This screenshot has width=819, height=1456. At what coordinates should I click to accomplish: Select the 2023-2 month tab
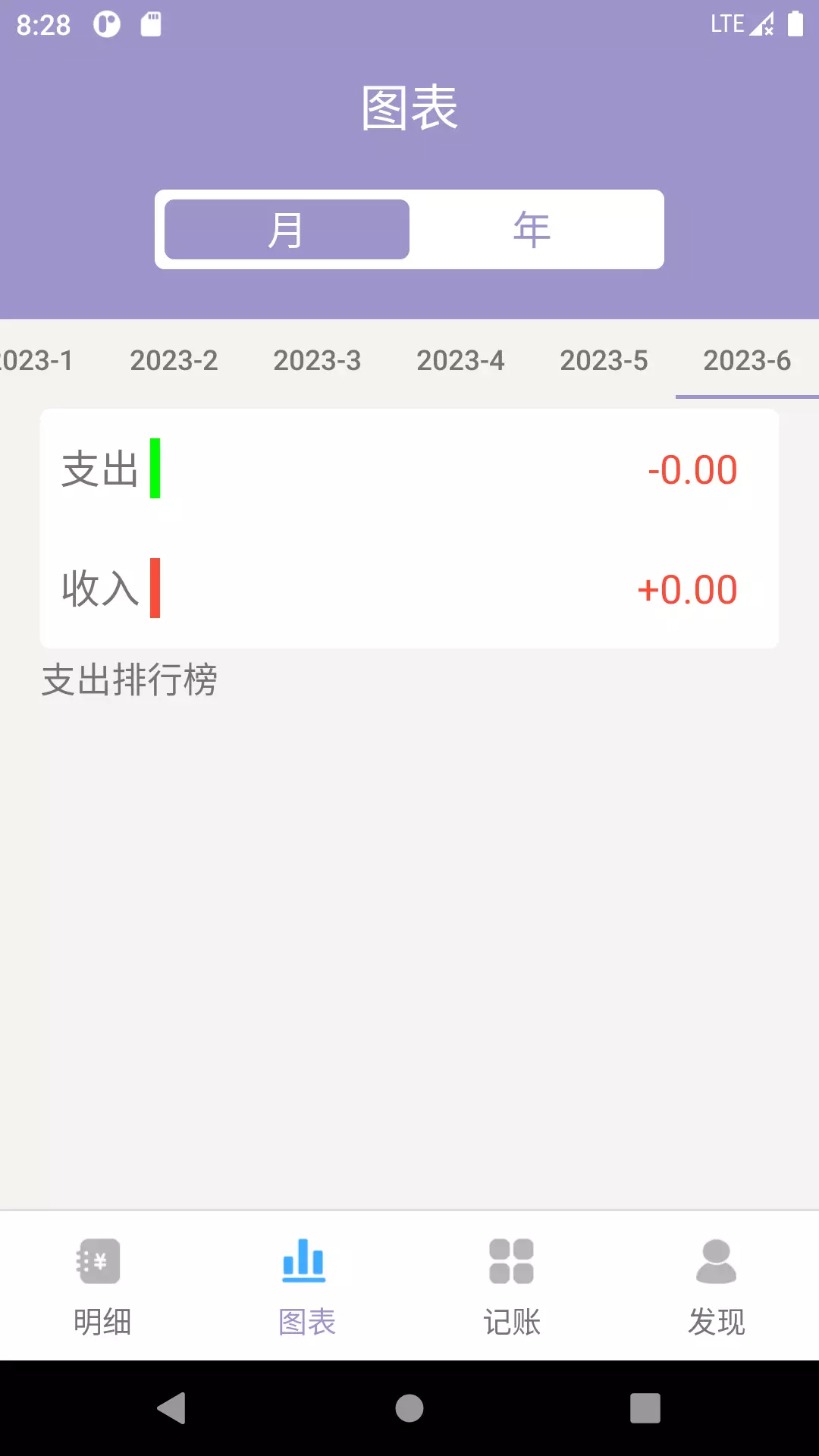(x=174, y=360)
